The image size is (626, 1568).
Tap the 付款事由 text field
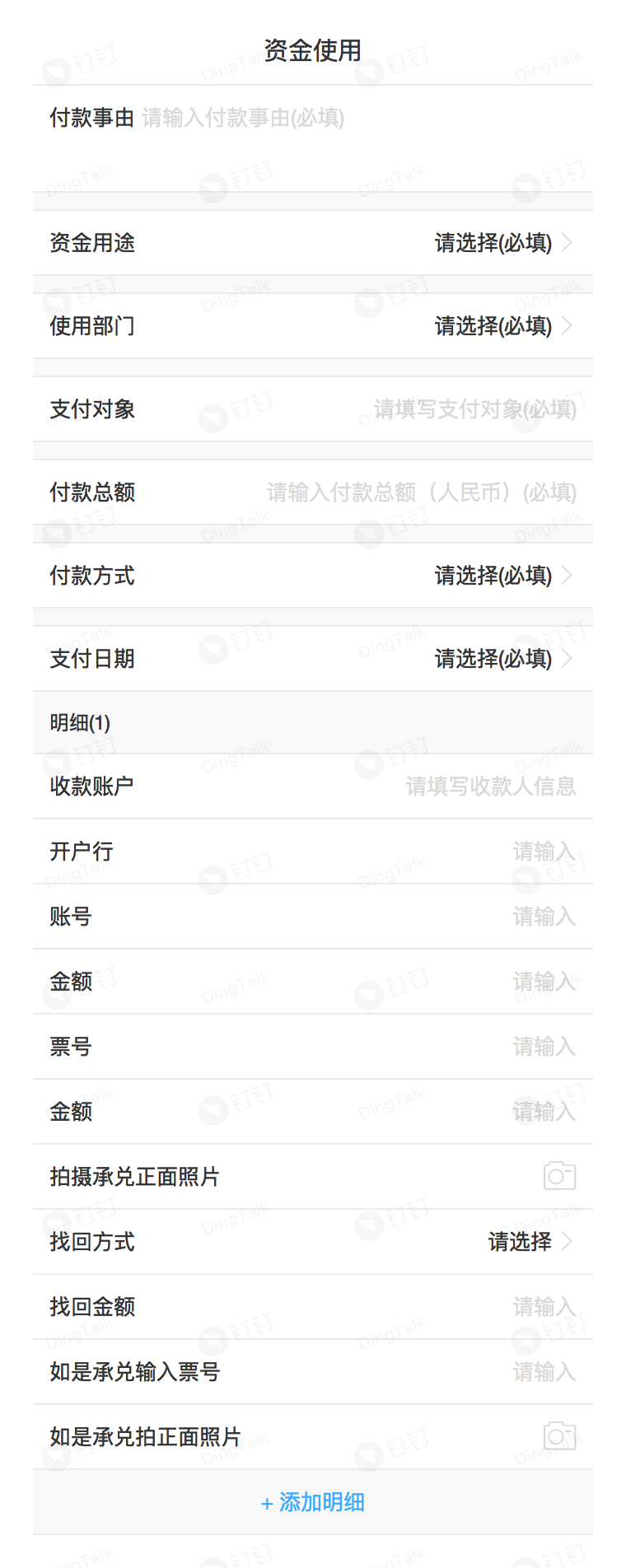coord(242,119)
